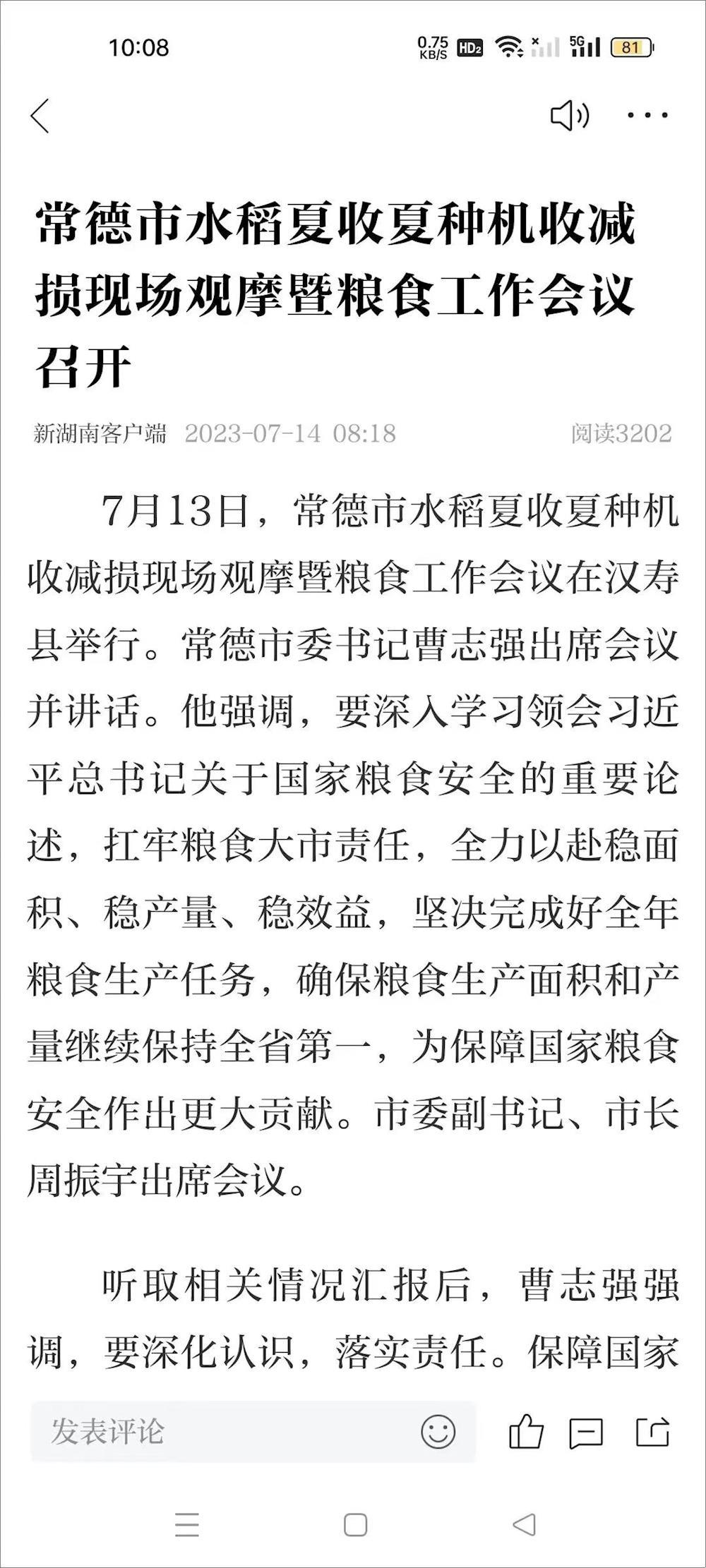
Task: Play the article audio with the speaker icon
Action: tap(569, 116)
